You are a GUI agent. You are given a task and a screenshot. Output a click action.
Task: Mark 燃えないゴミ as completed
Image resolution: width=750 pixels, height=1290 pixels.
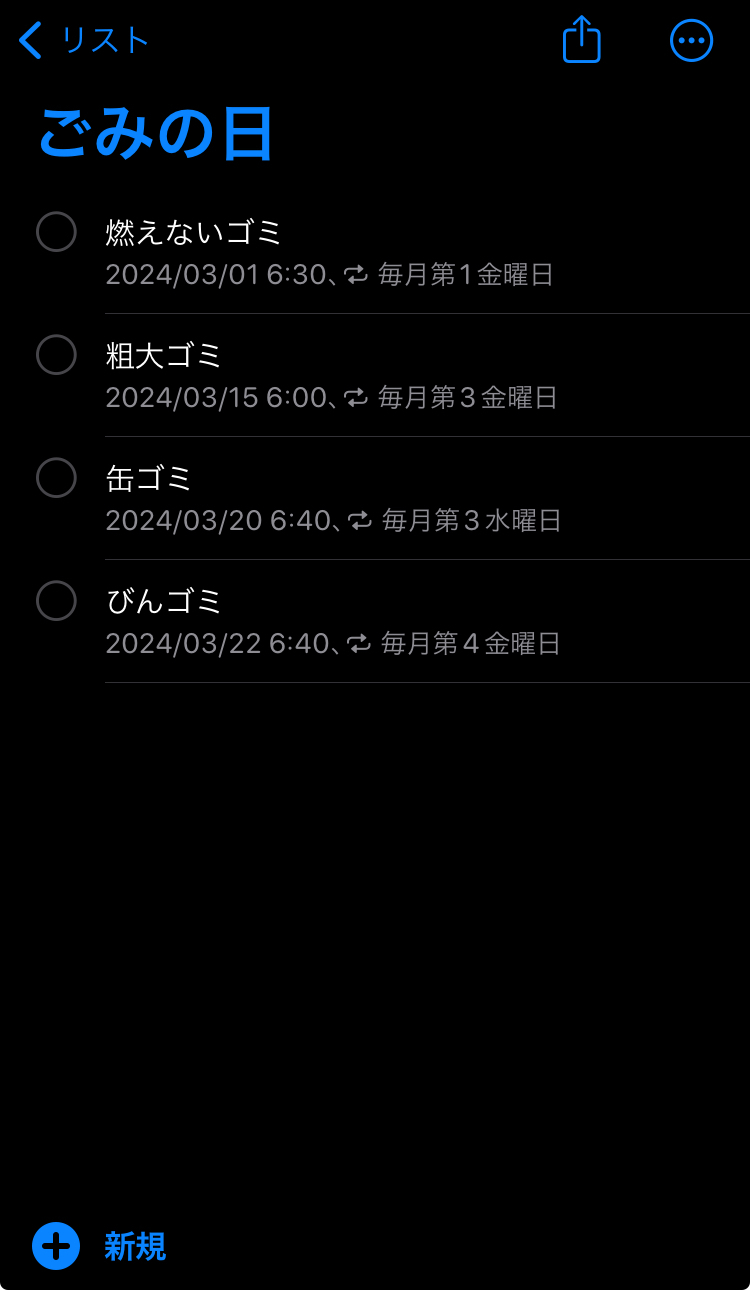(x=56, y=232)
